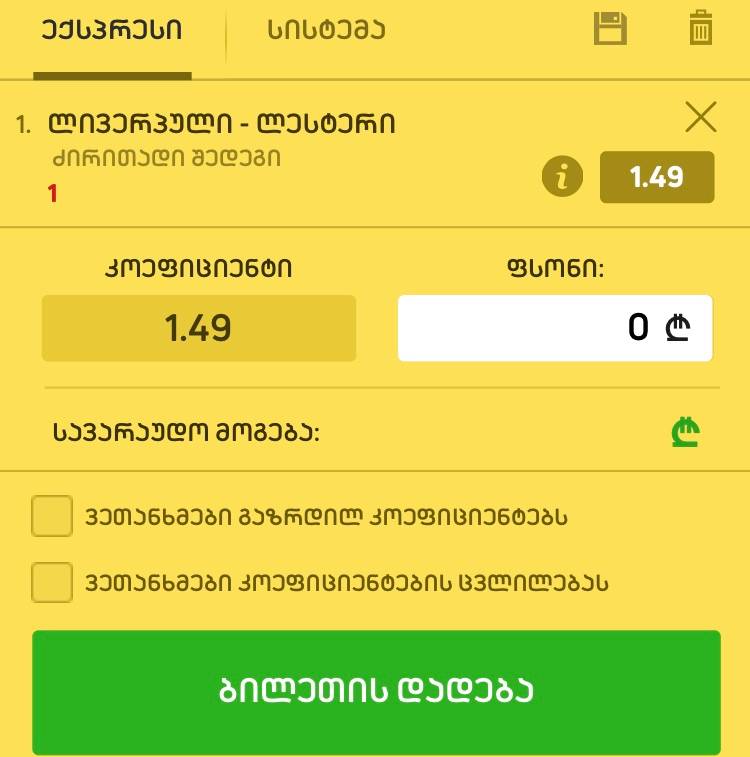The width and height of the screenshot is (750, 757).
Task: Enable agreement to increased coefficients checkbox
Action: coord(52,517)
